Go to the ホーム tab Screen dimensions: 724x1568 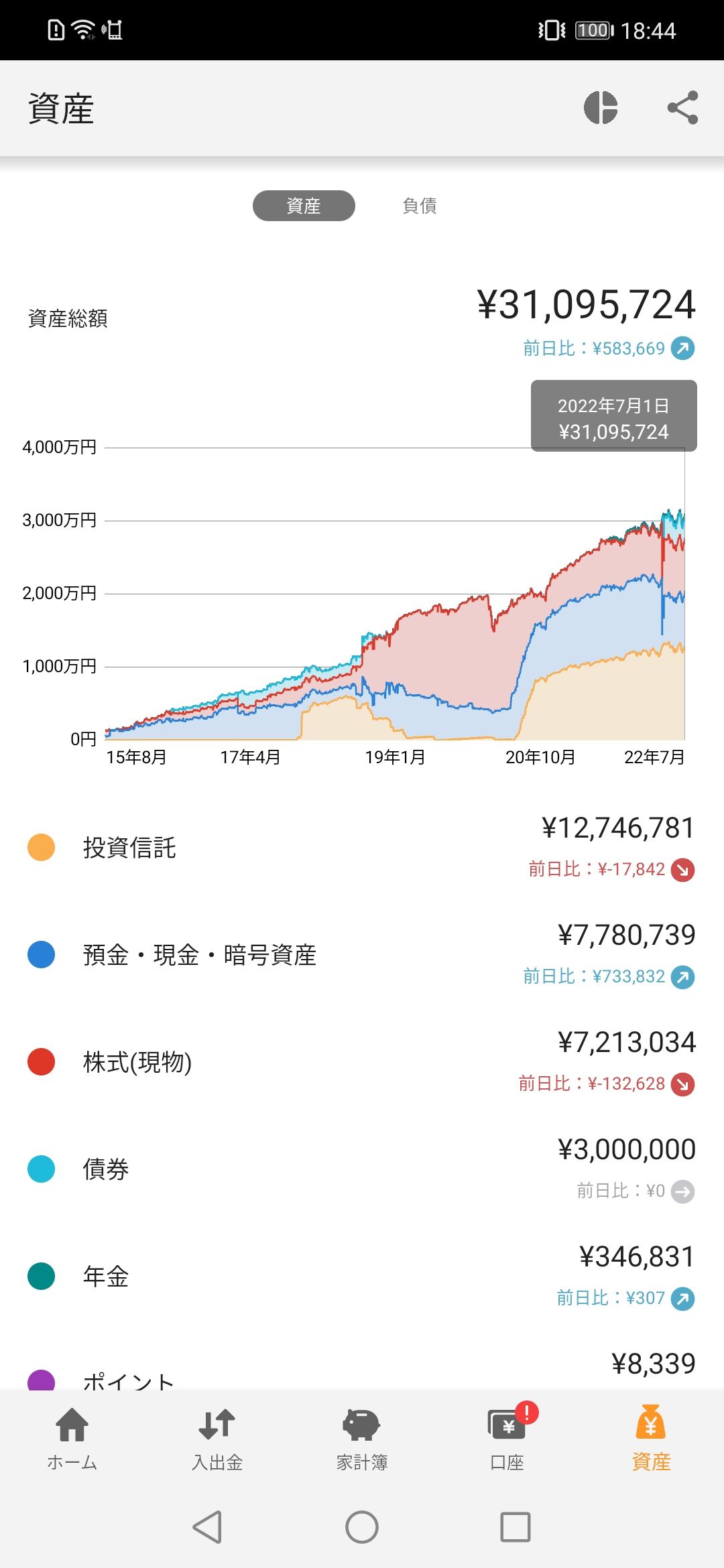click(72, 1437)
